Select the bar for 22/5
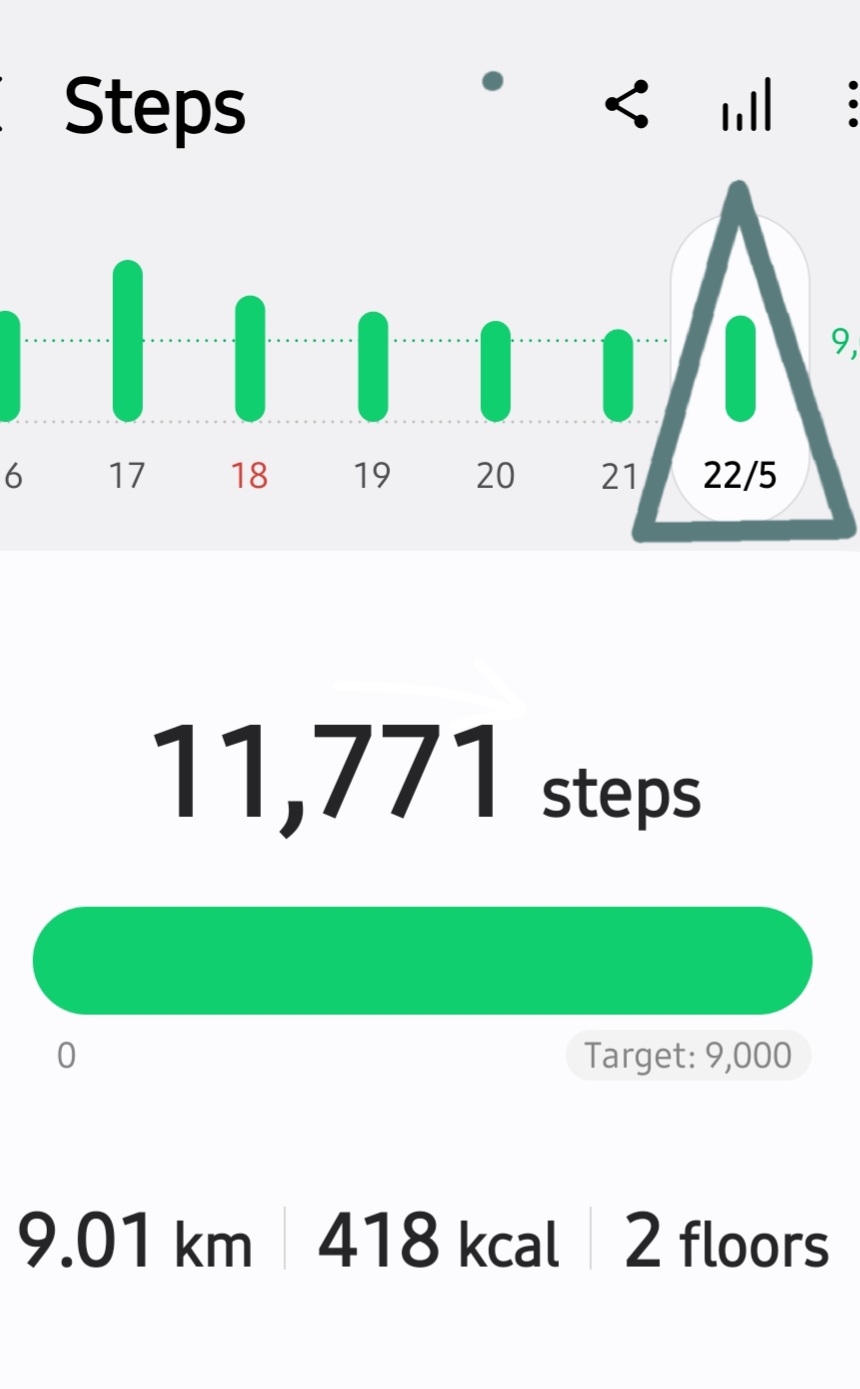The width and height of the screenshot is (860, 1389). tap(740, 369)
